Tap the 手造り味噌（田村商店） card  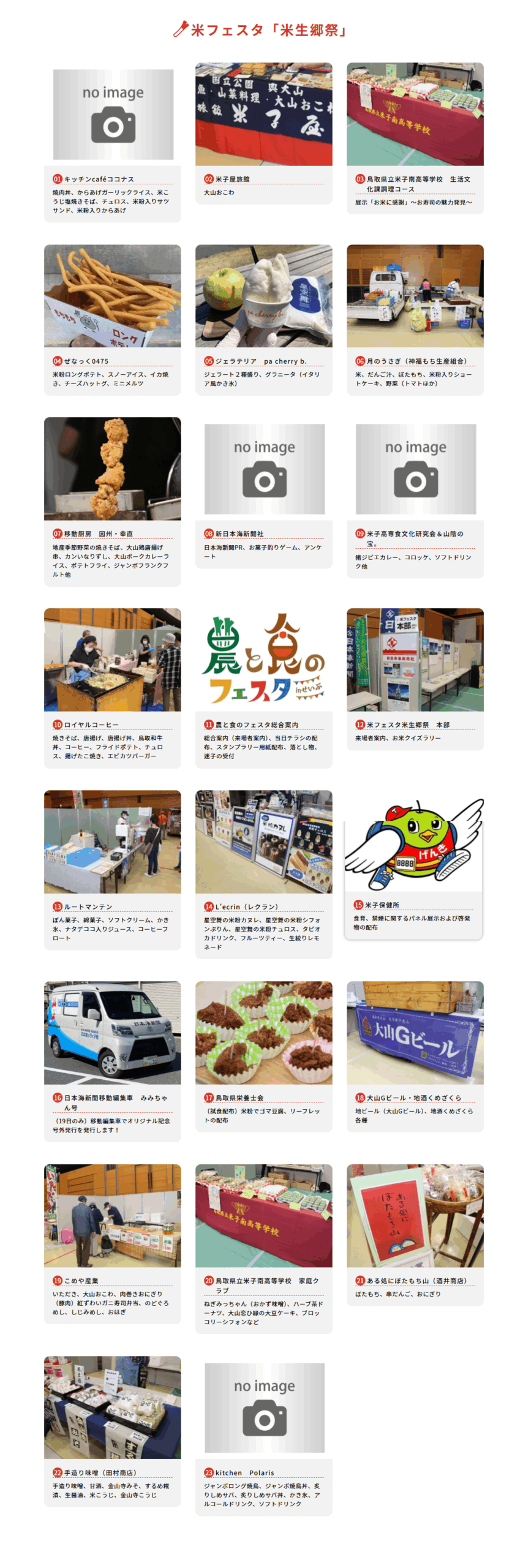112,1430
